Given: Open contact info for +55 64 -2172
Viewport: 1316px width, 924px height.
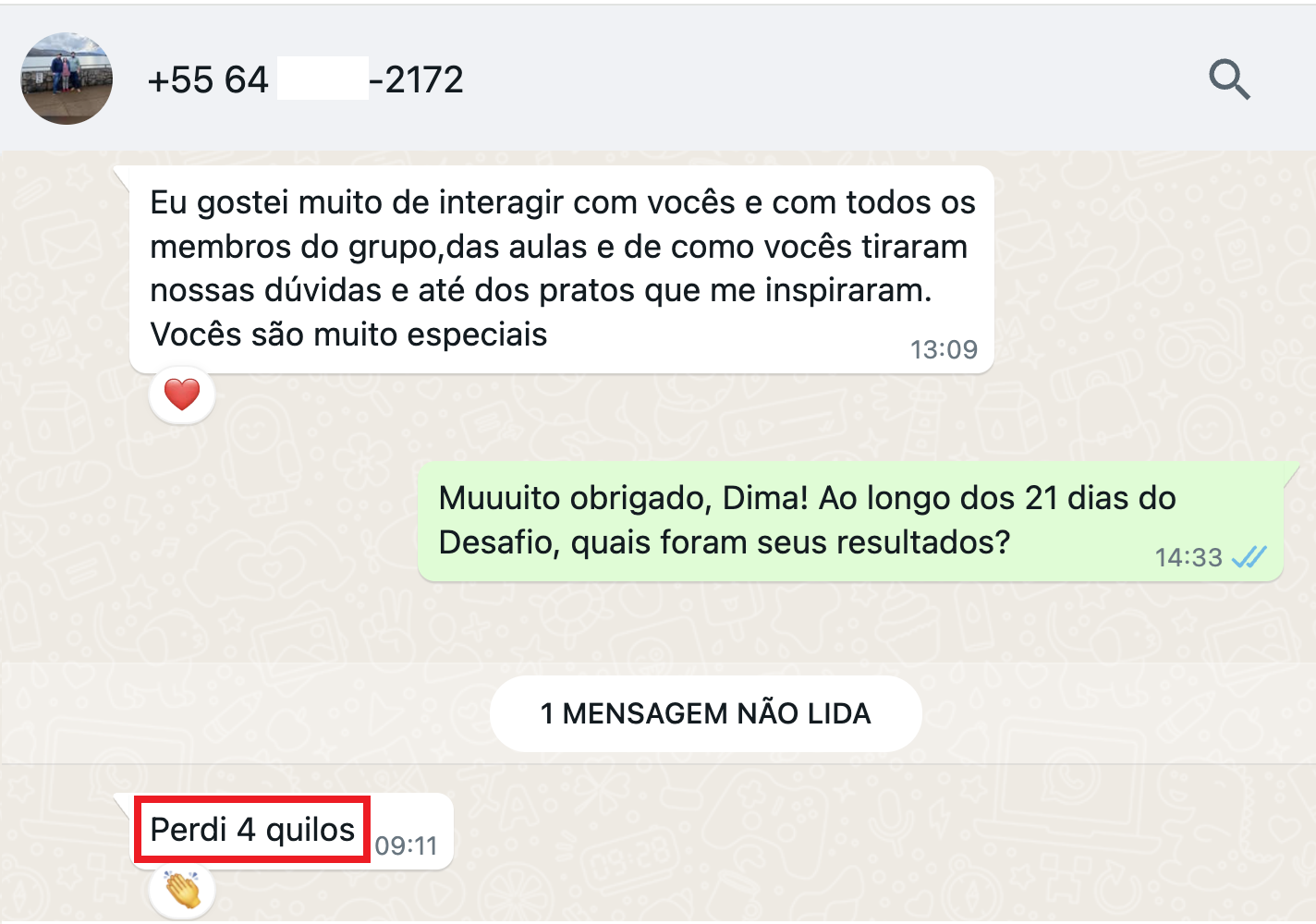Looking at the screenshot, I should (305, 80).
